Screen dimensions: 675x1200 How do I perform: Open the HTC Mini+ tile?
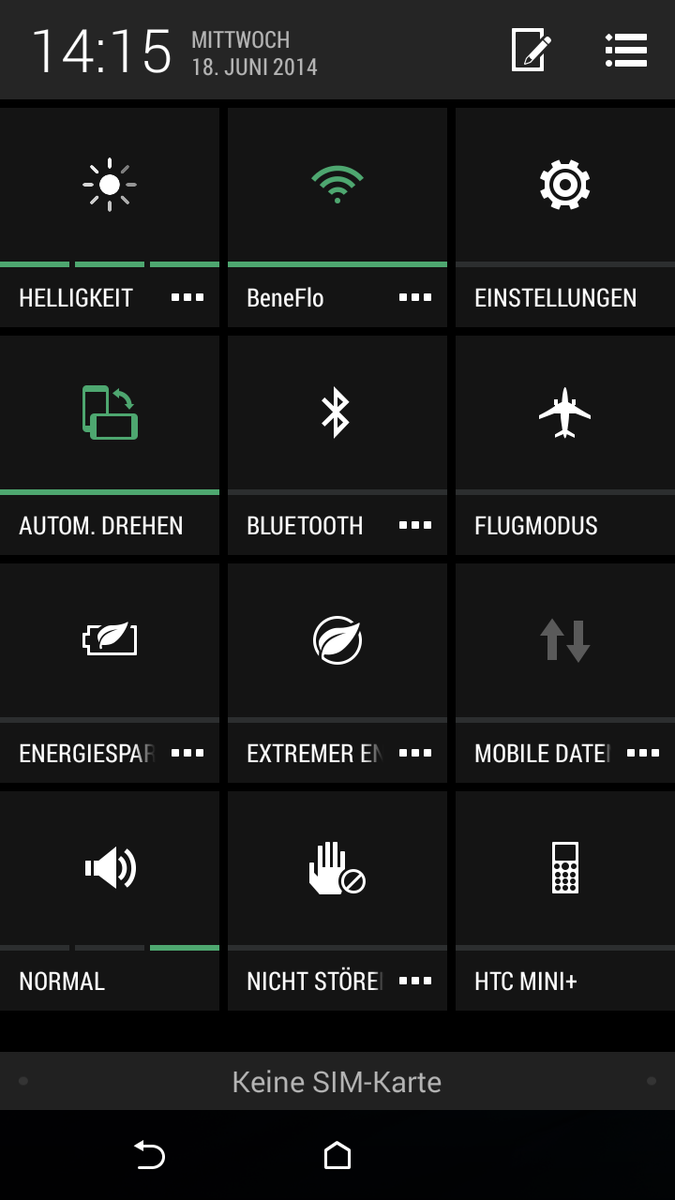pyautogui.click(x=565, y=901)
